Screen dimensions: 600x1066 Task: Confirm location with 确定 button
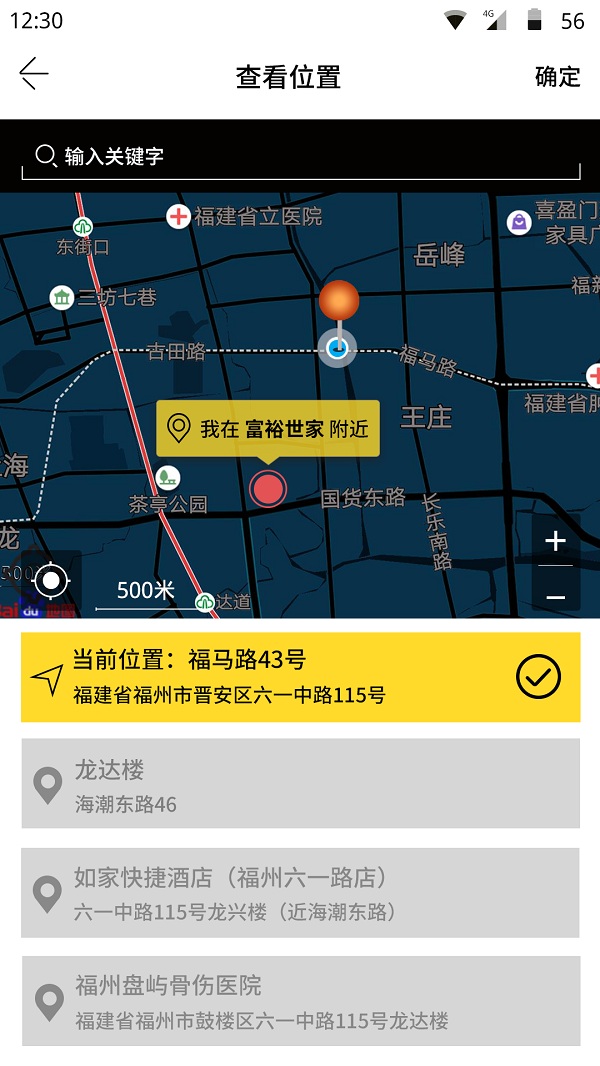point(557,77)
